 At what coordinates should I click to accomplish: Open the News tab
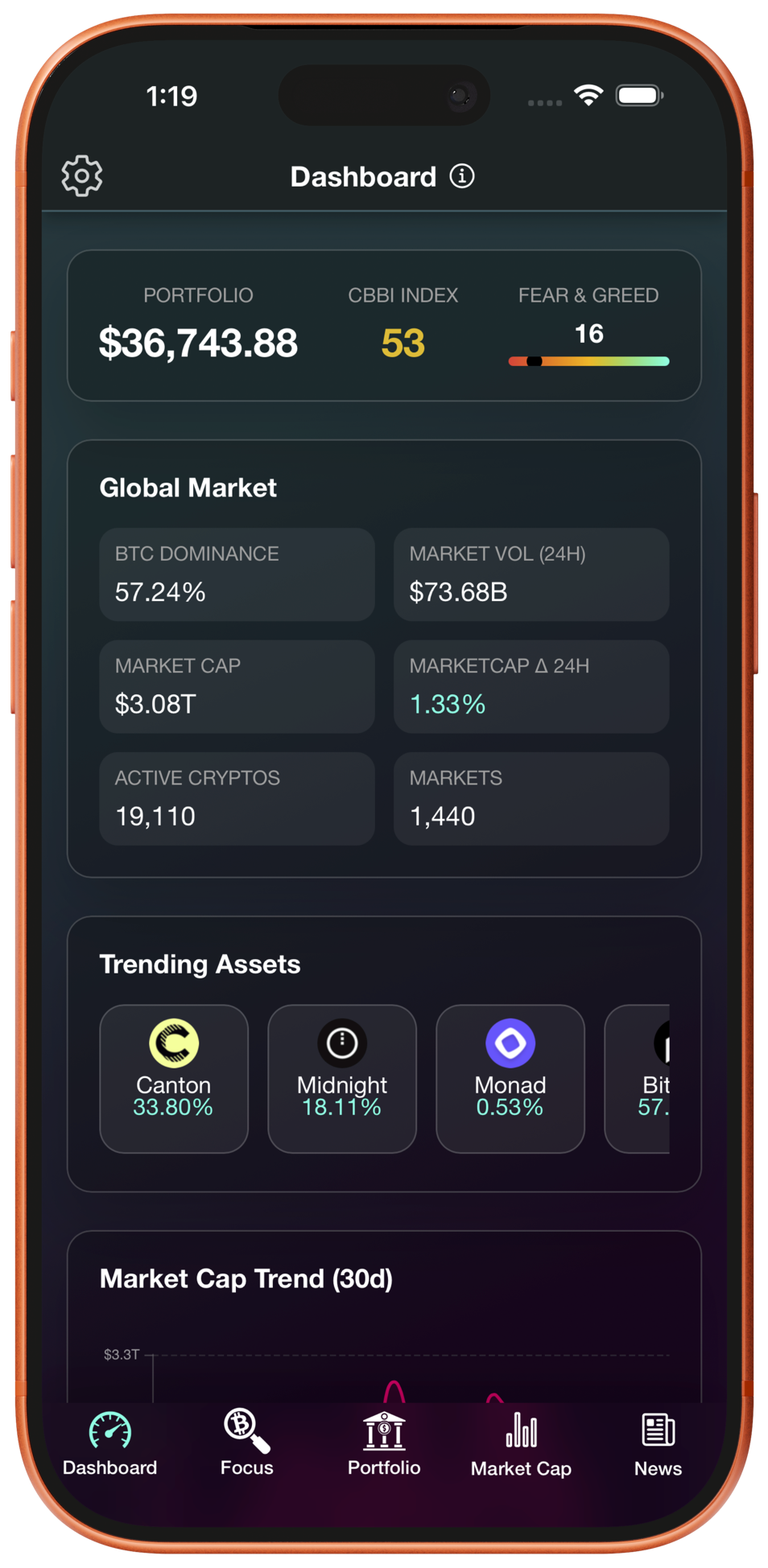658,1443
